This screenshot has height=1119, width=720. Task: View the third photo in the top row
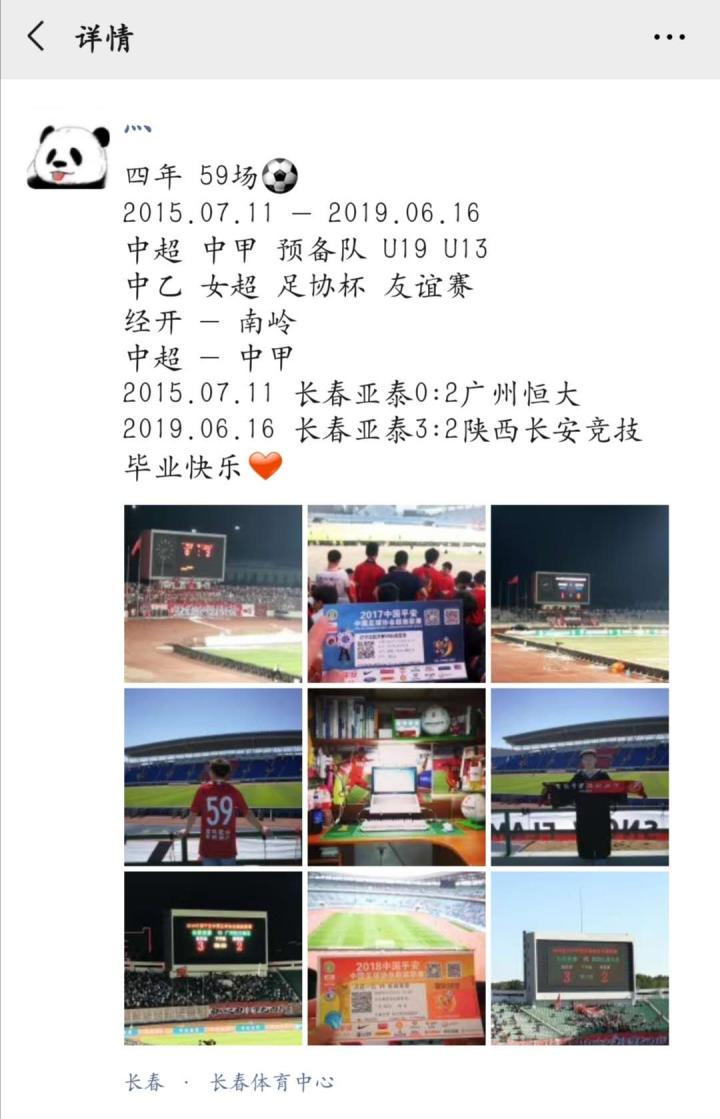click(x=579, y=593)
